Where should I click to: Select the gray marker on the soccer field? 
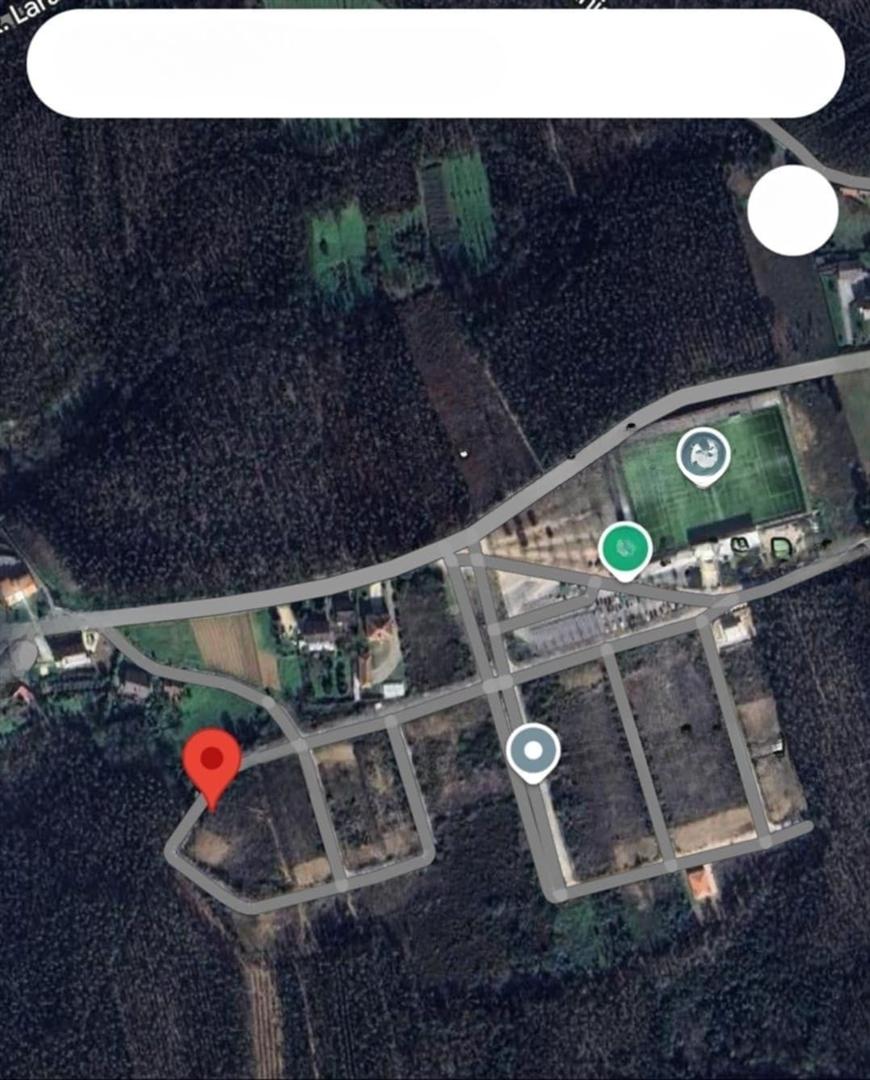[703, 455]
